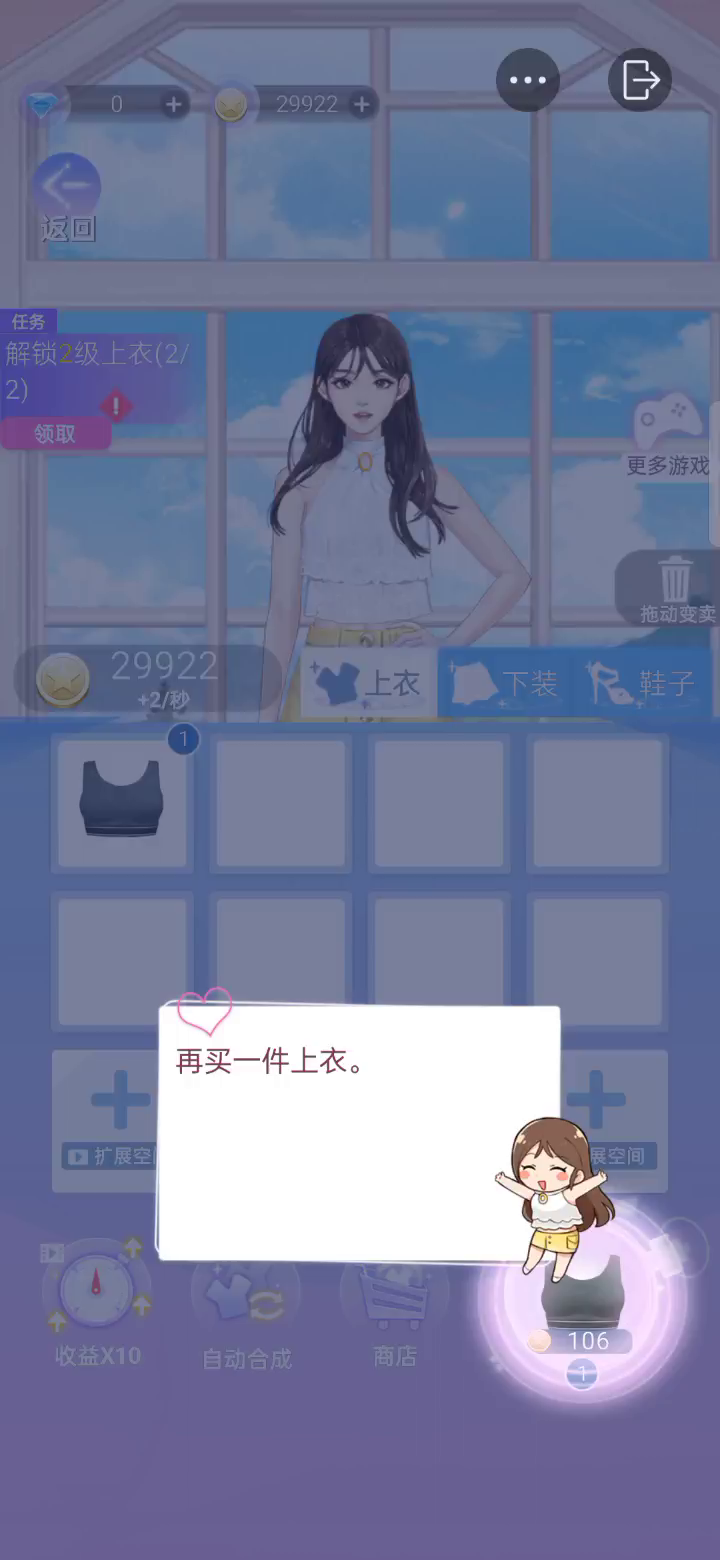Screen dimensions: 720x1560
Task: Switch to the 上衣 tops tab
Action: pos(368,683)
